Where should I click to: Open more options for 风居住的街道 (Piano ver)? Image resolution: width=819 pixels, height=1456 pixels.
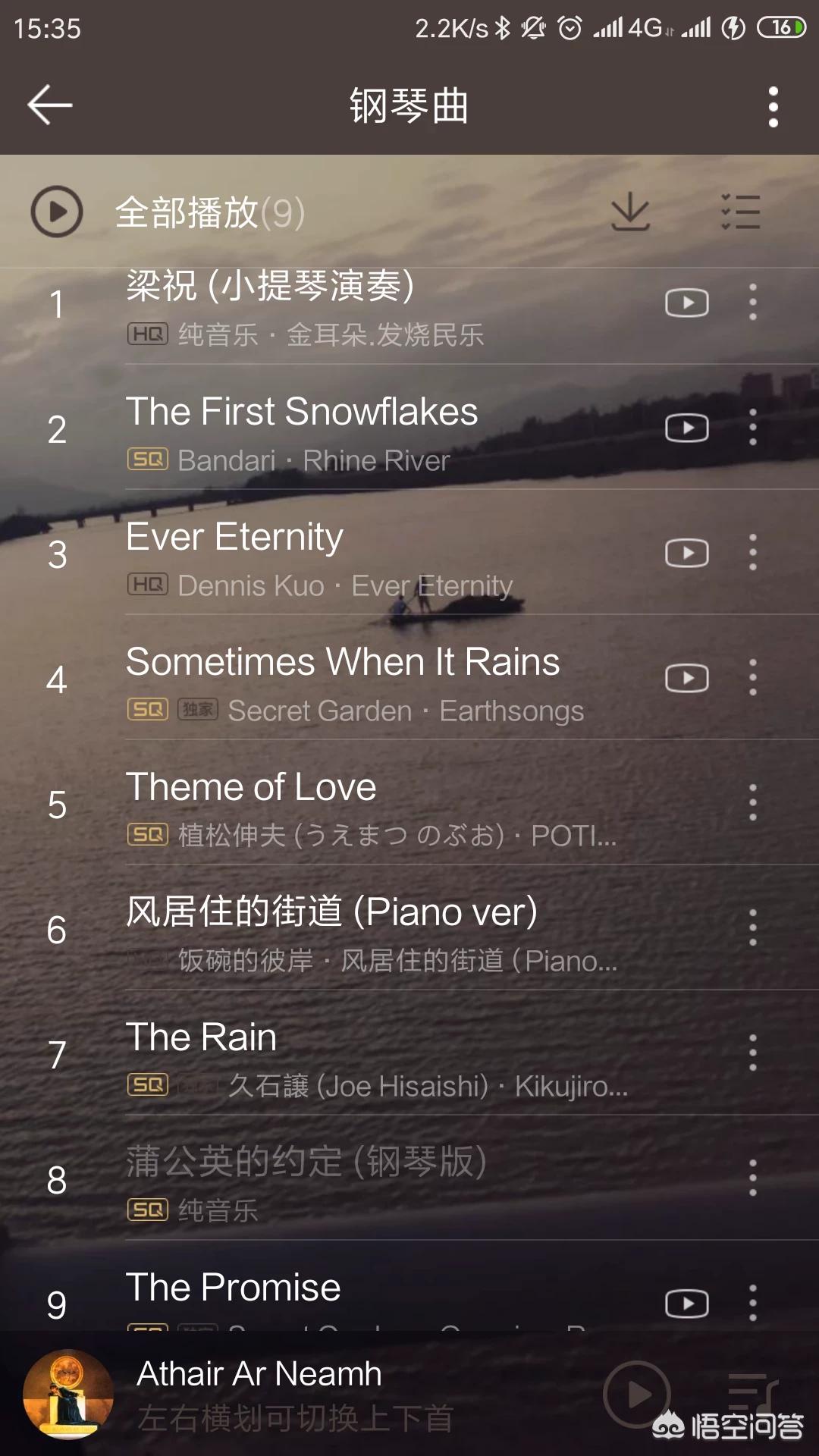coord(752,927)
